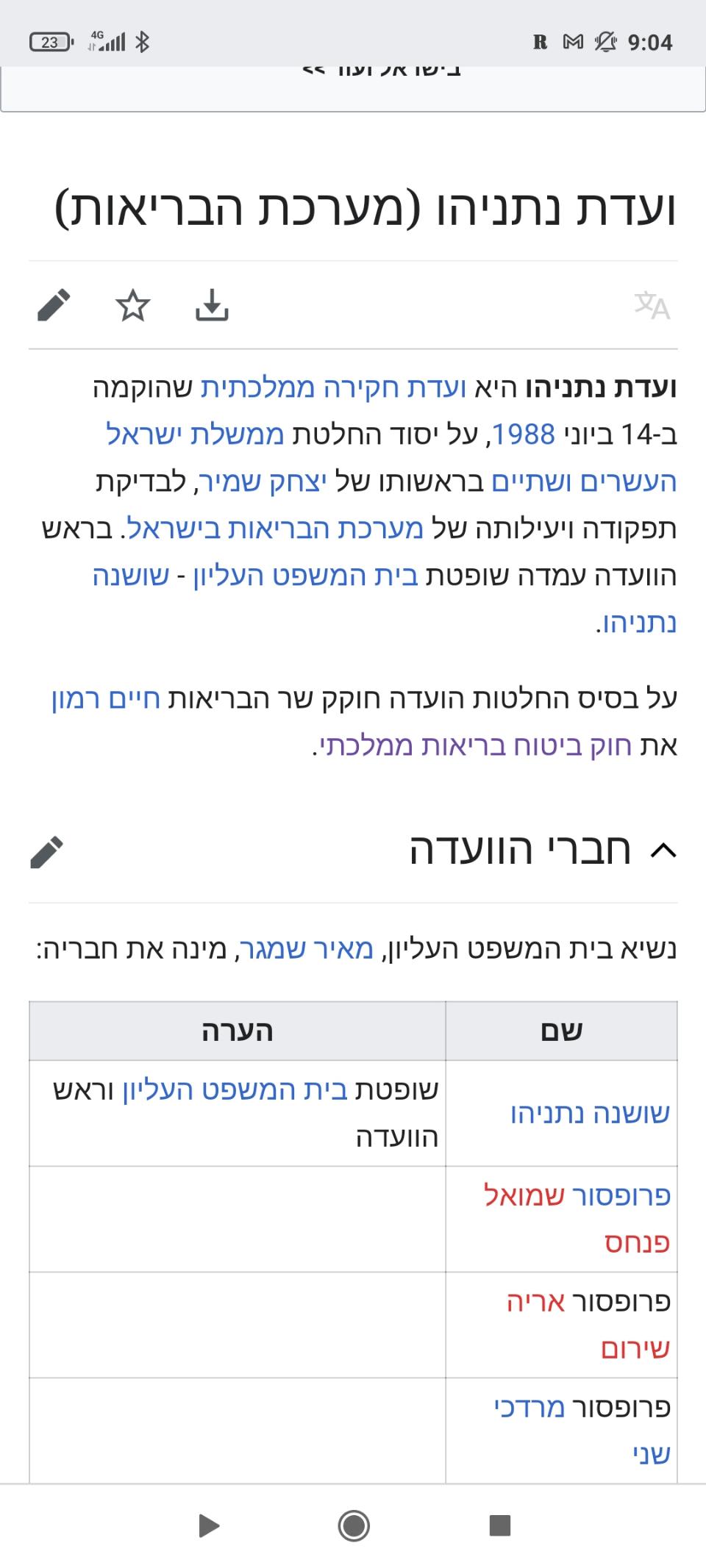Open the חיים רמון link
The height and width of the screenshot is (1568, 706).
[x=106, y=698]
